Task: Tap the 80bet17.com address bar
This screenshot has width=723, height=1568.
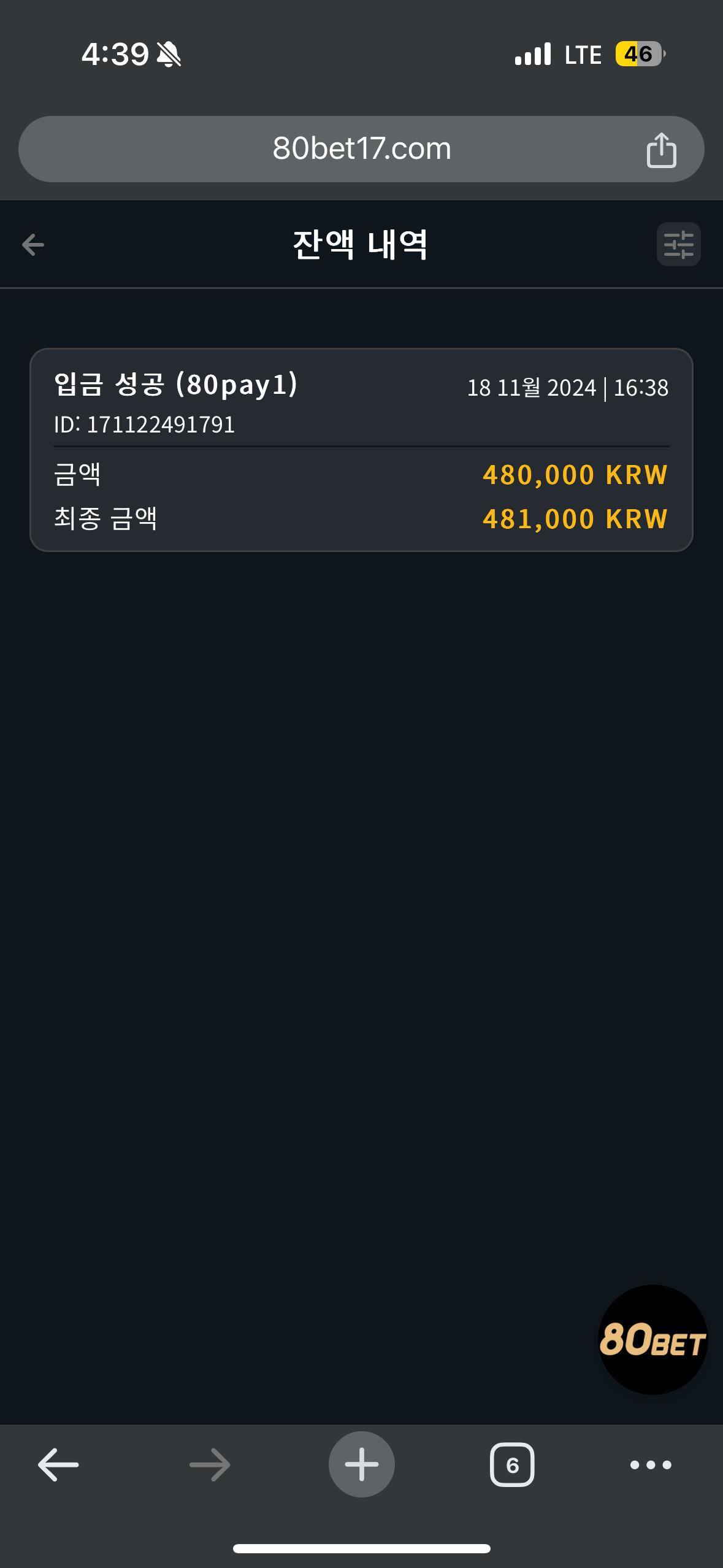Action: coord(361,149)
